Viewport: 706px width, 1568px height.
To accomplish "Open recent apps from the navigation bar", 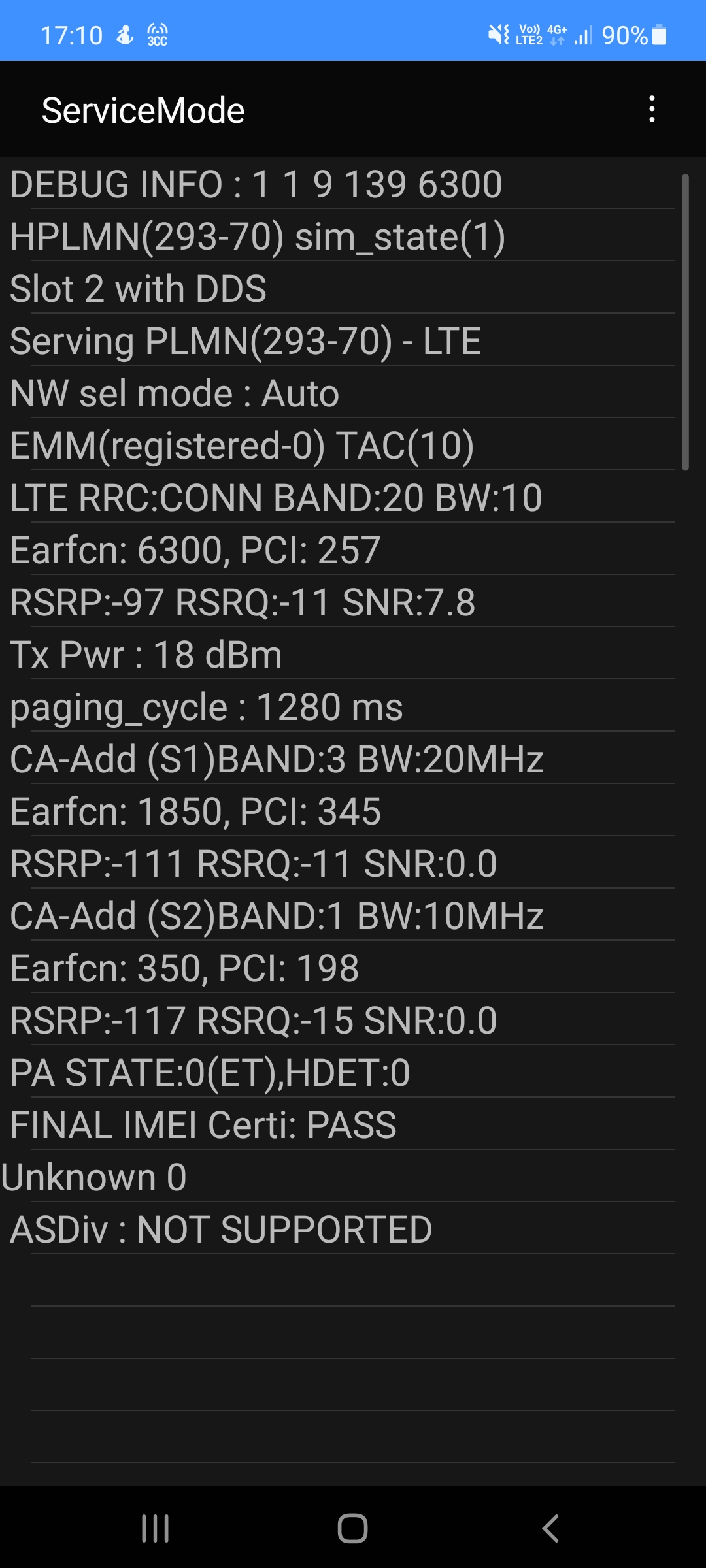I will tap(156, 1528).
